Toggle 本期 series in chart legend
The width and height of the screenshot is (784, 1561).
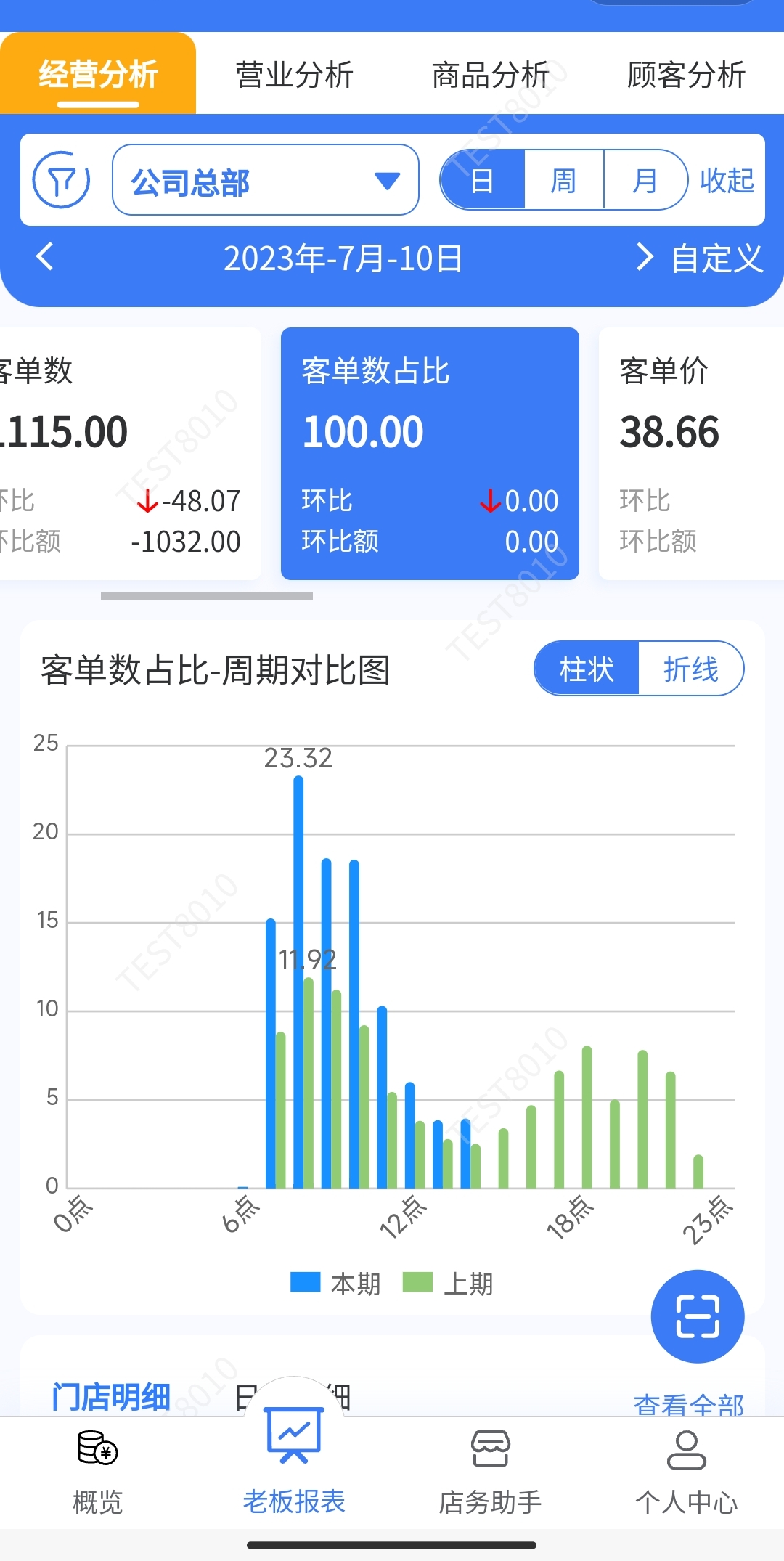point(335,1284)
